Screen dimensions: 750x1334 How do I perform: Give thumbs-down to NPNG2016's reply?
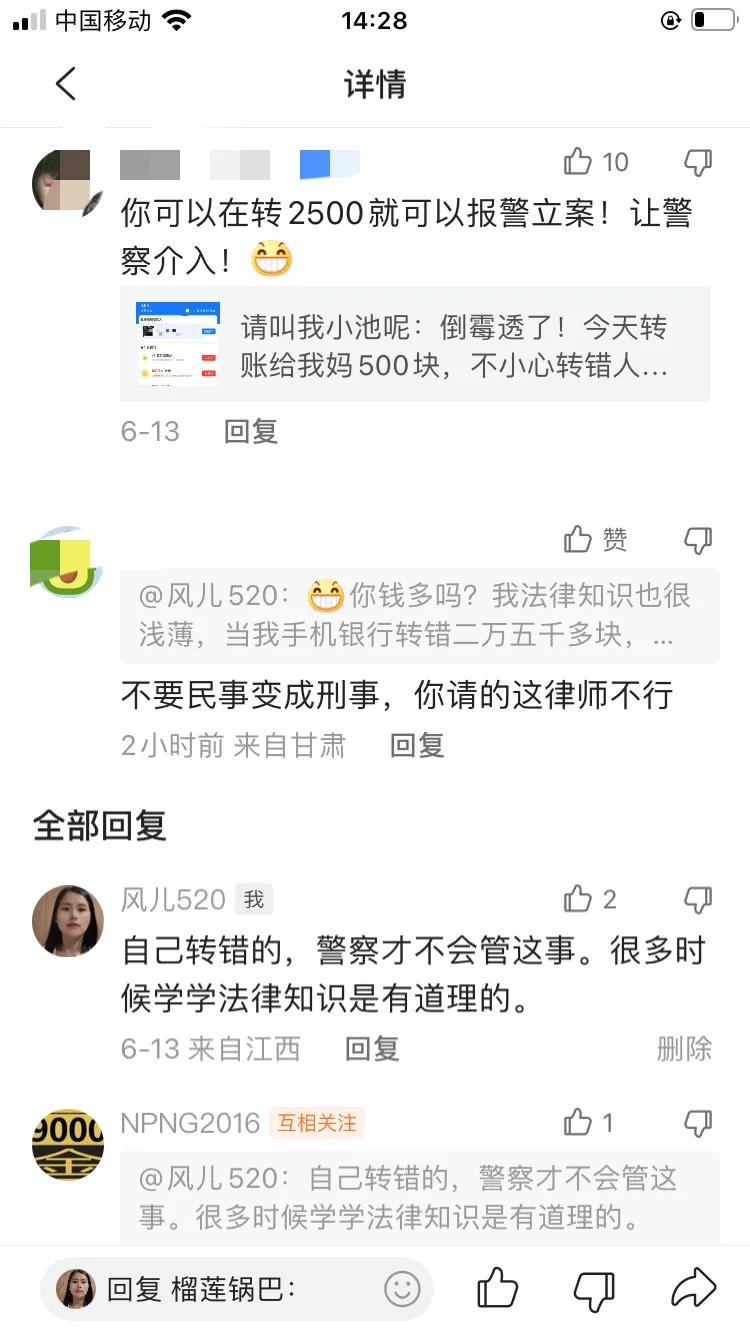(697, 1123)
